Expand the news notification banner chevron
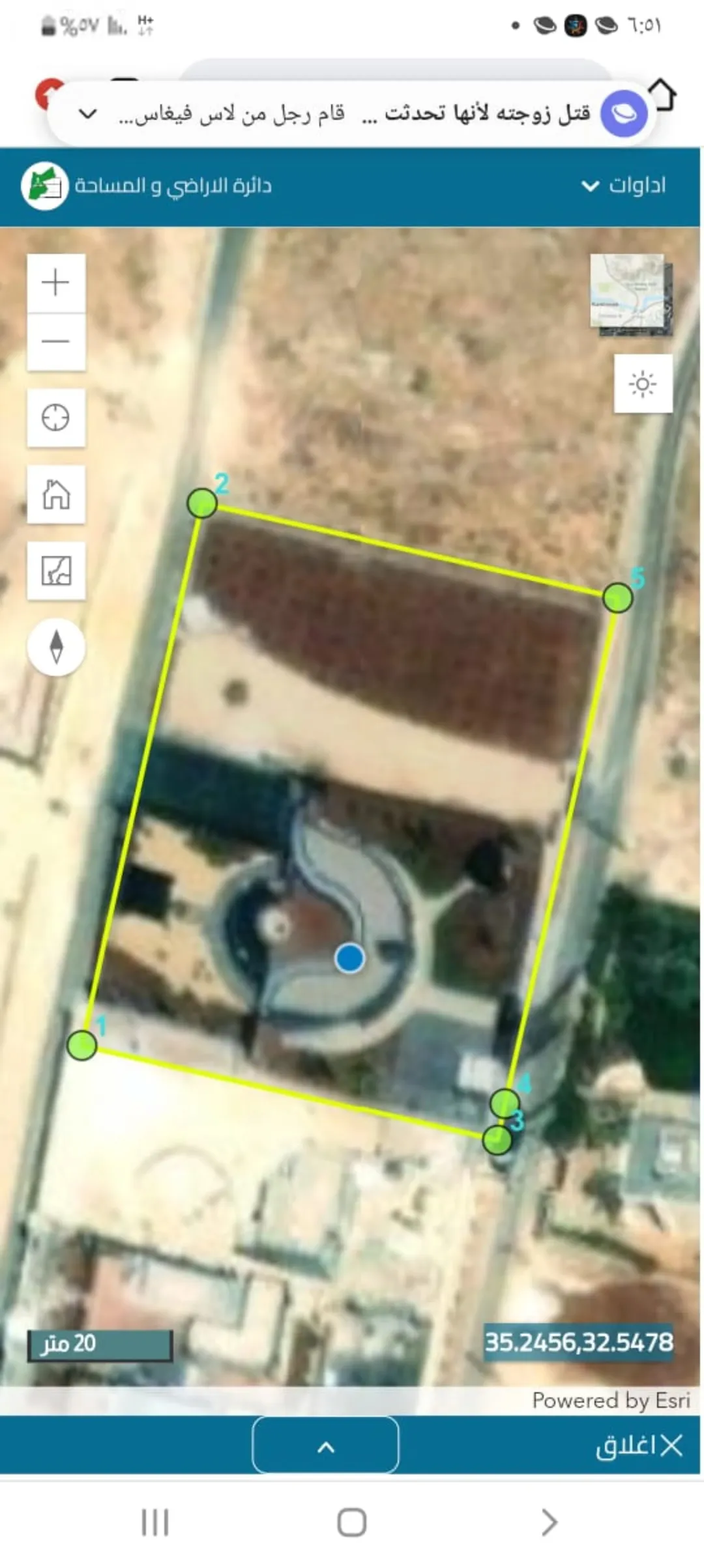Image resolution: width=704 pixels, height=1568 pixels. 88,114
